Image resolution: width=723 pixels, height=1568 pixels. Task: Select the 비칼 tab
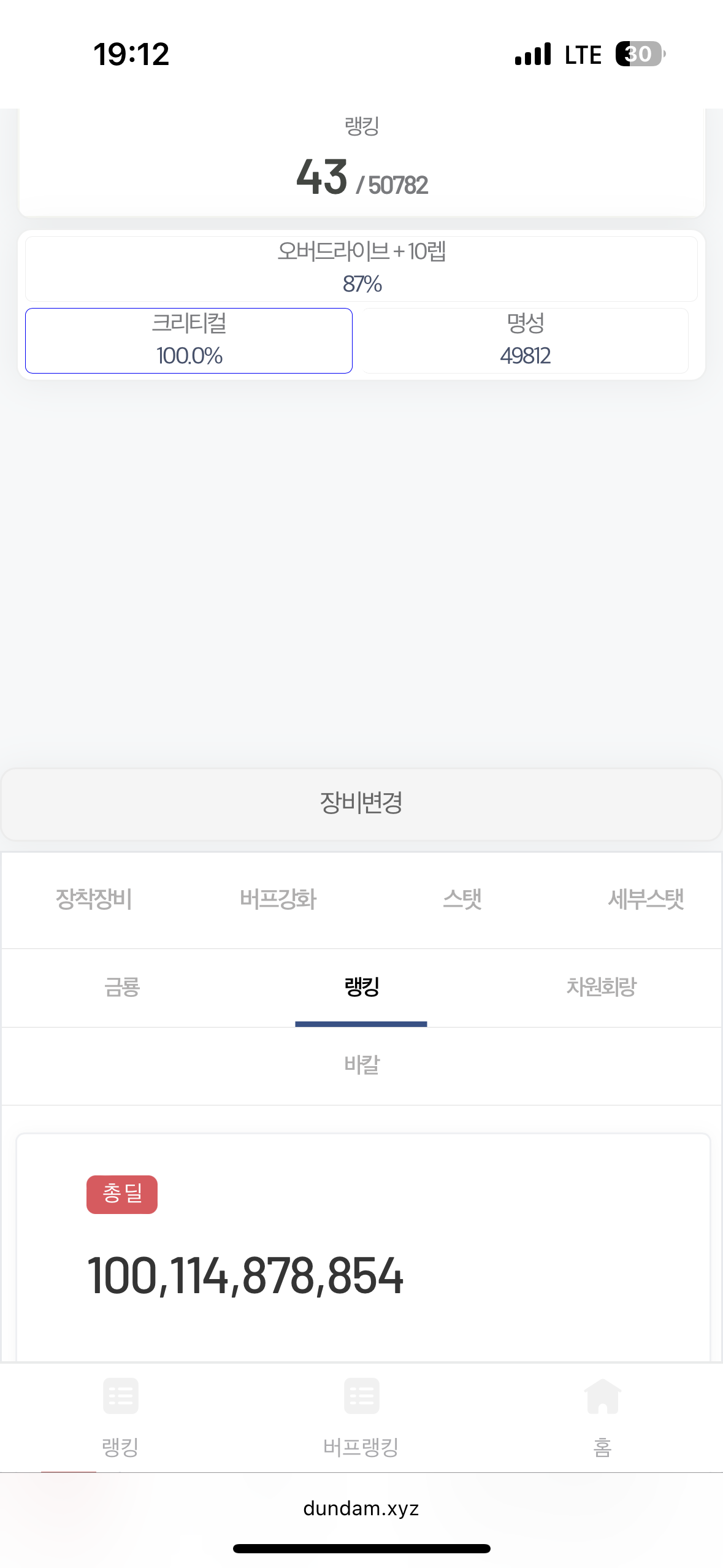pos(361,1065)
